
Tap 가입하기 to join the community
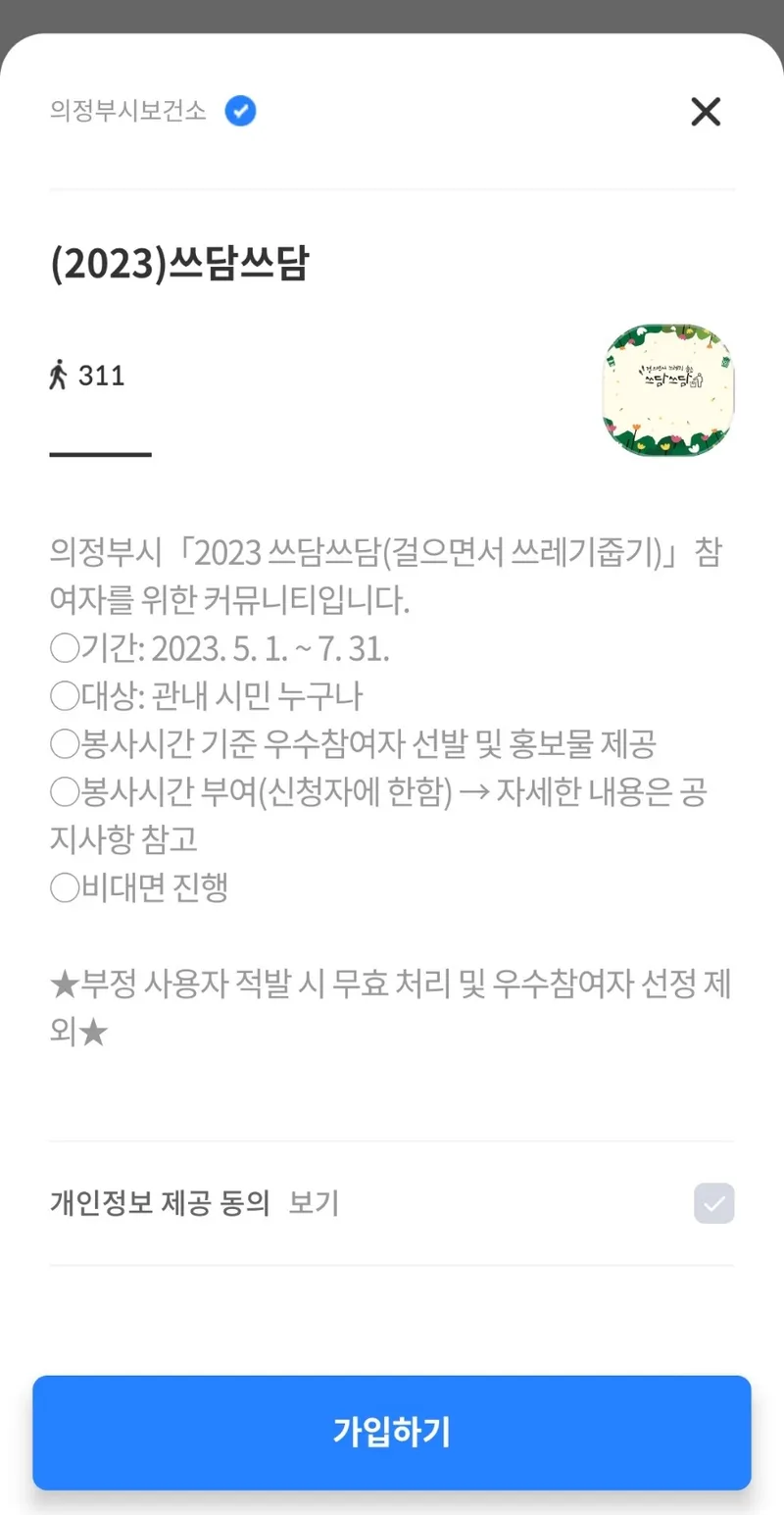pyautogui.click(x=392, y=1433)
